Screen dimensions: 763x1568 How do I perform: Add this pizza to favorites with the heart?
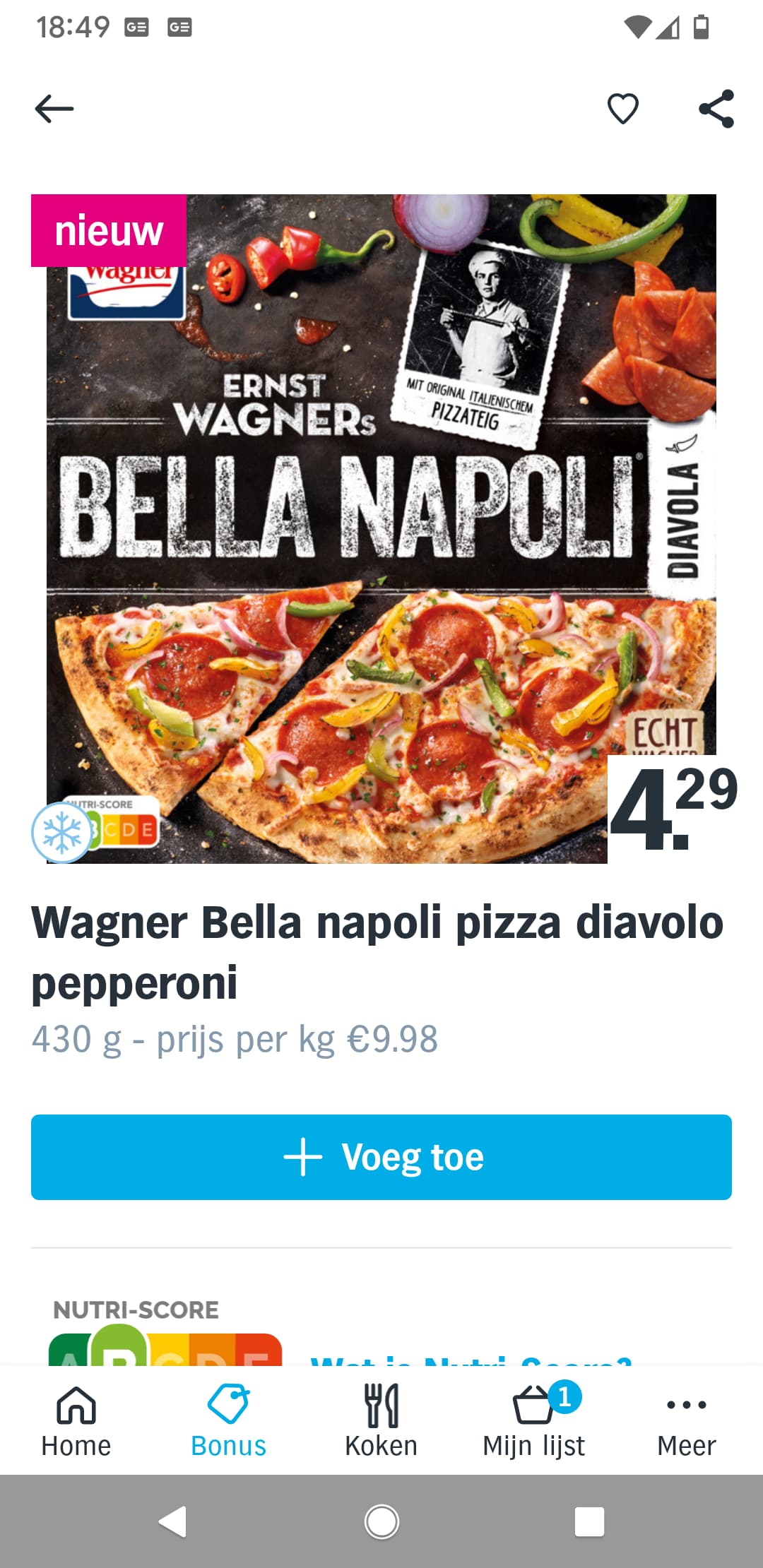coord(622,109)
